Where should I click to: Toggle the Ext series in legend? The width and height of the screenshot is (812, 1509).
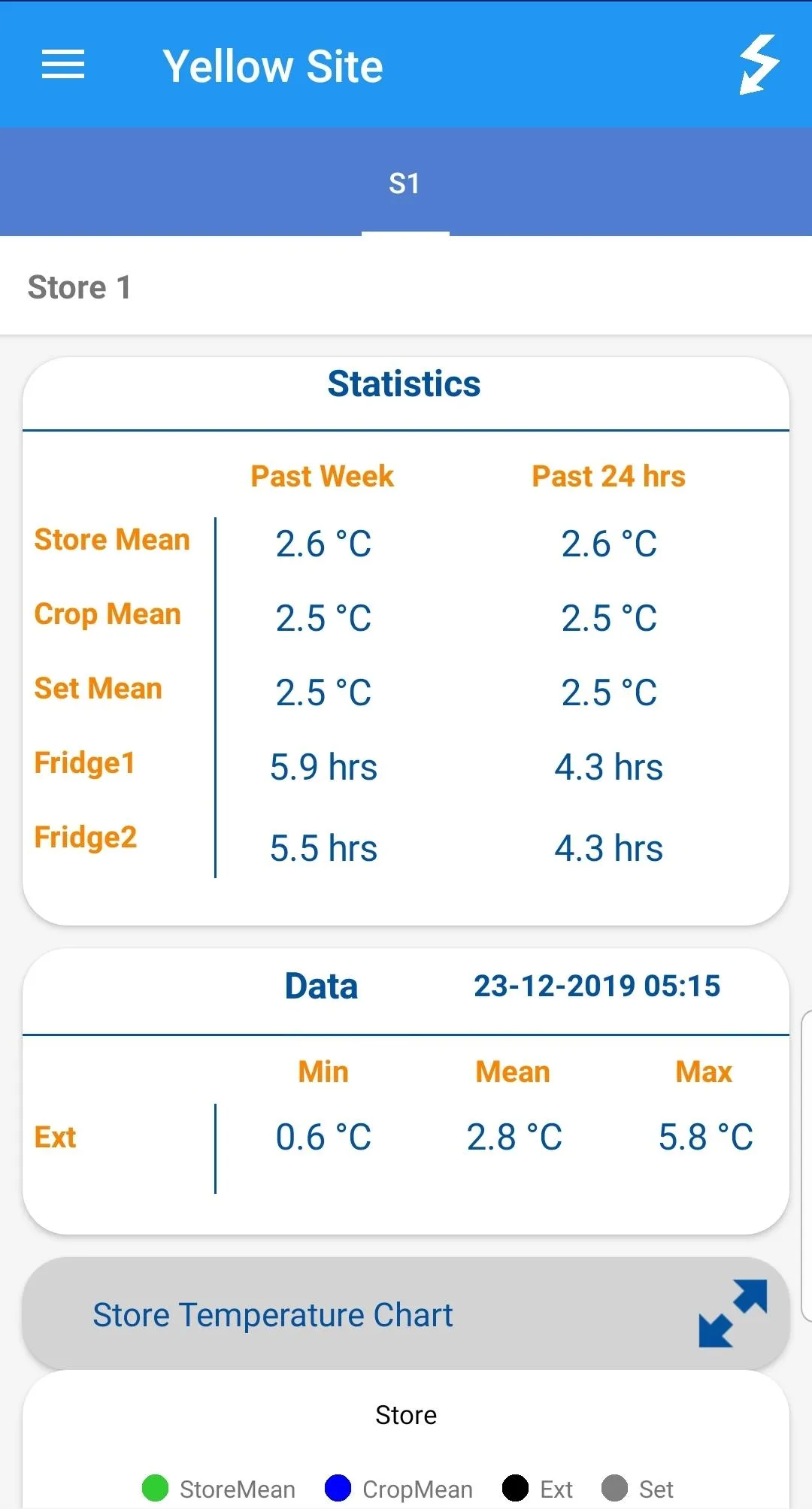click(538, 1489)
